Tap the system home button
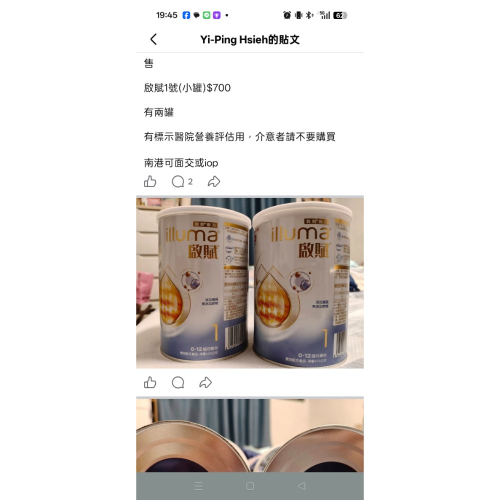This screenshot has height=500, width=500. tap(250, 486)
